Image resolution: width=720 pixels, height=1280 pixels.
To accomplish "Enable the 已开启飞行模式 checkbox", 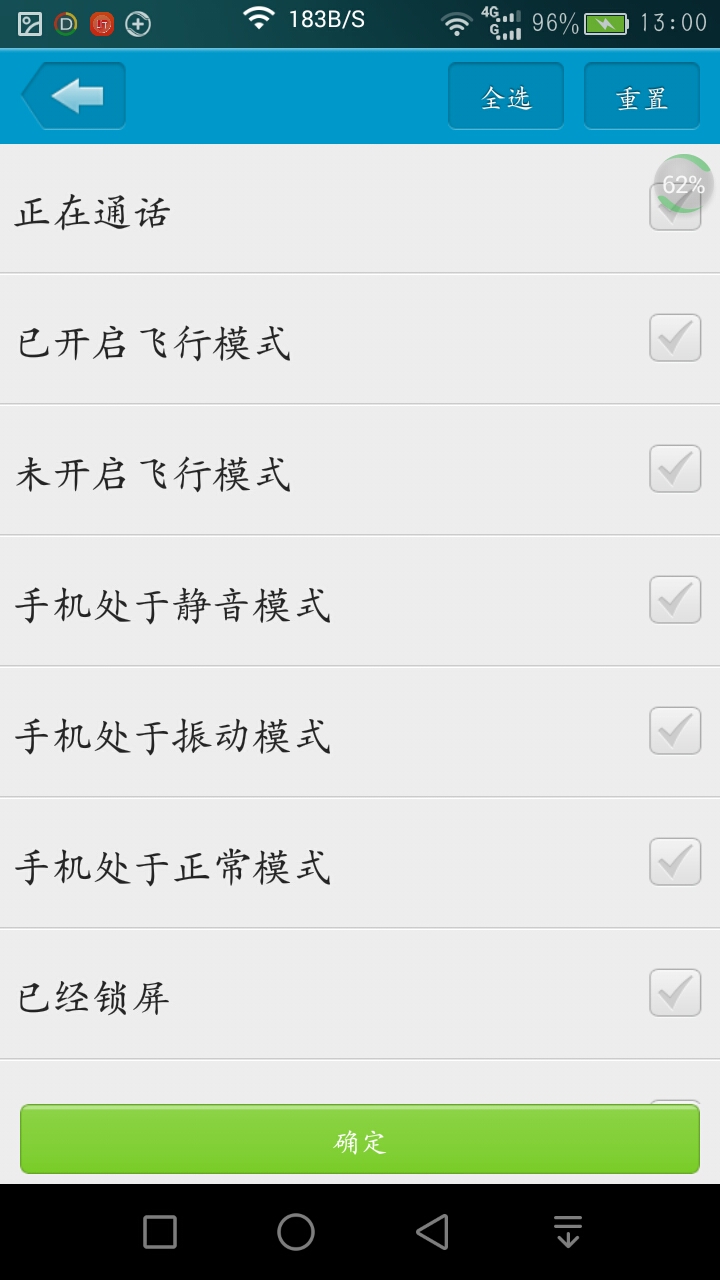I will coord(674,338).
